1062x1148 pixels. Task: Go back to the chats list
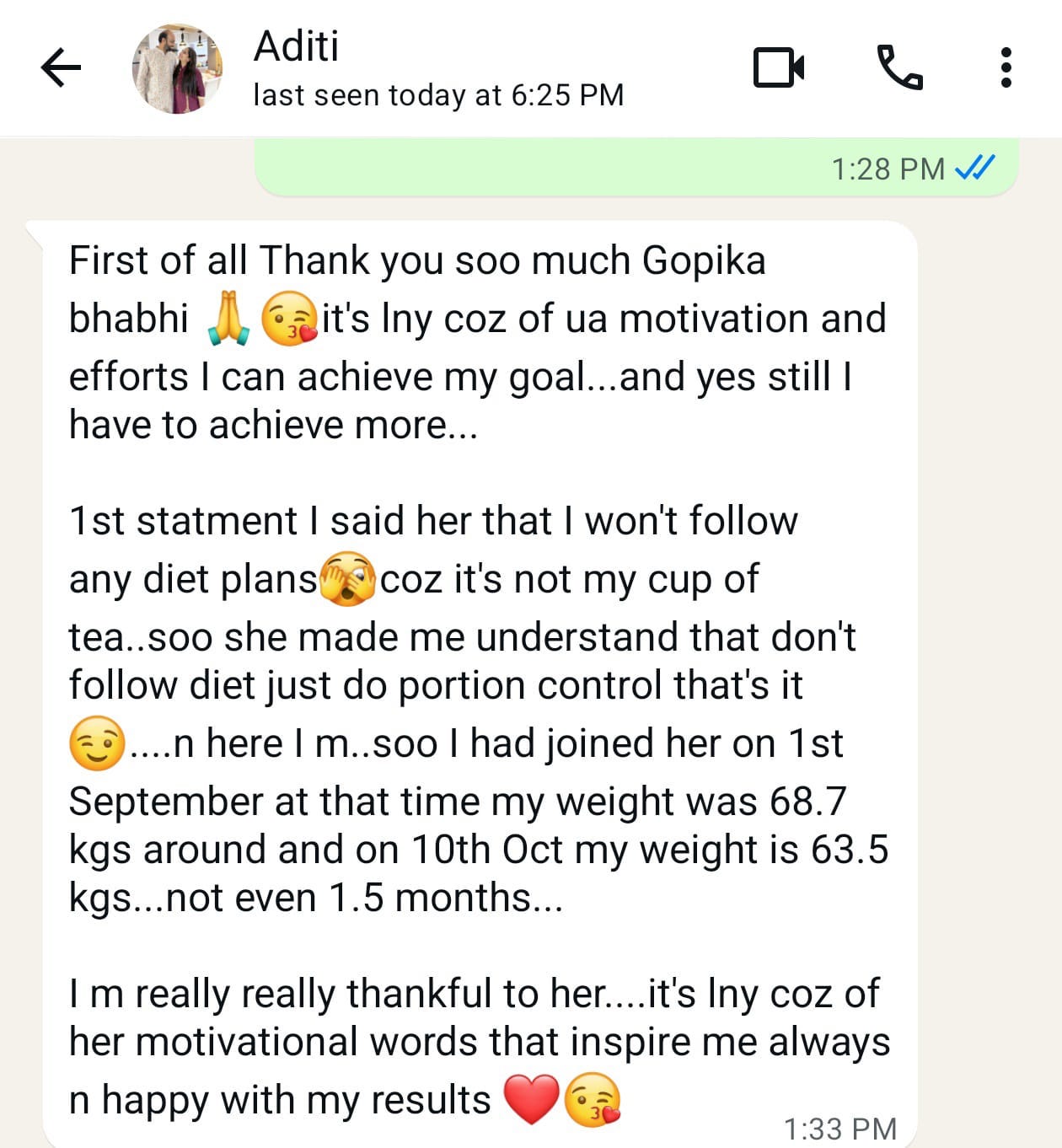(x=61, y=67)
